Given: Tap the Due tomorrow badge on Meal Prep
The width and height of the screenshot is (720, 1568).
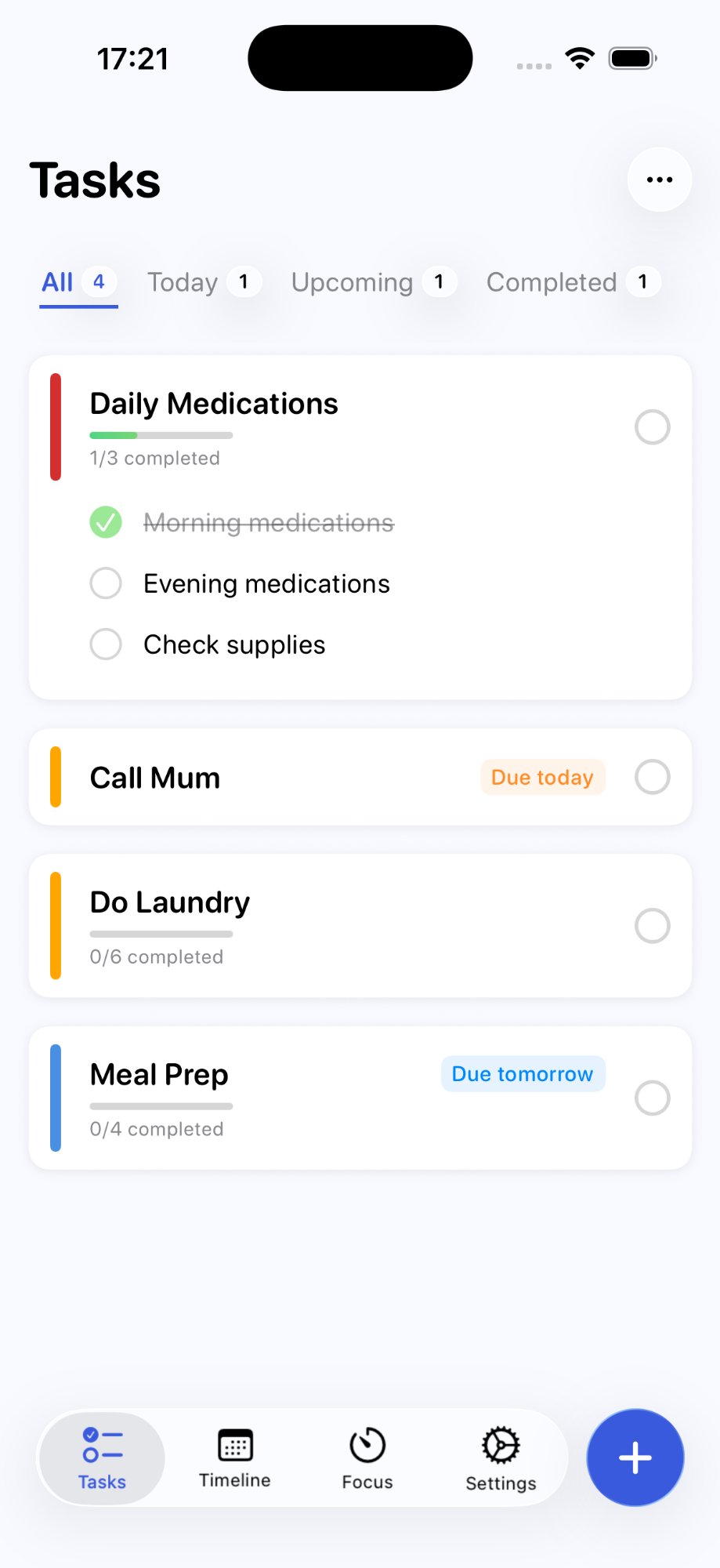Looking at the screenshot, I should point(522,1073).
